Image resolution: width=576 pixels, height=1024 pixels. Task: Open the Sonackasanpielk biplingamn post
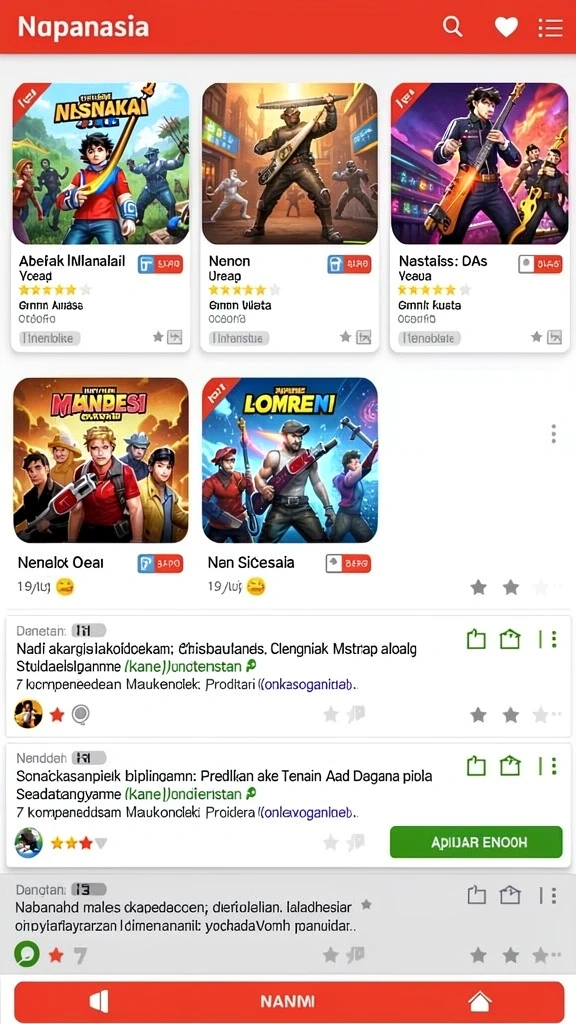click(x=288, y=805)
